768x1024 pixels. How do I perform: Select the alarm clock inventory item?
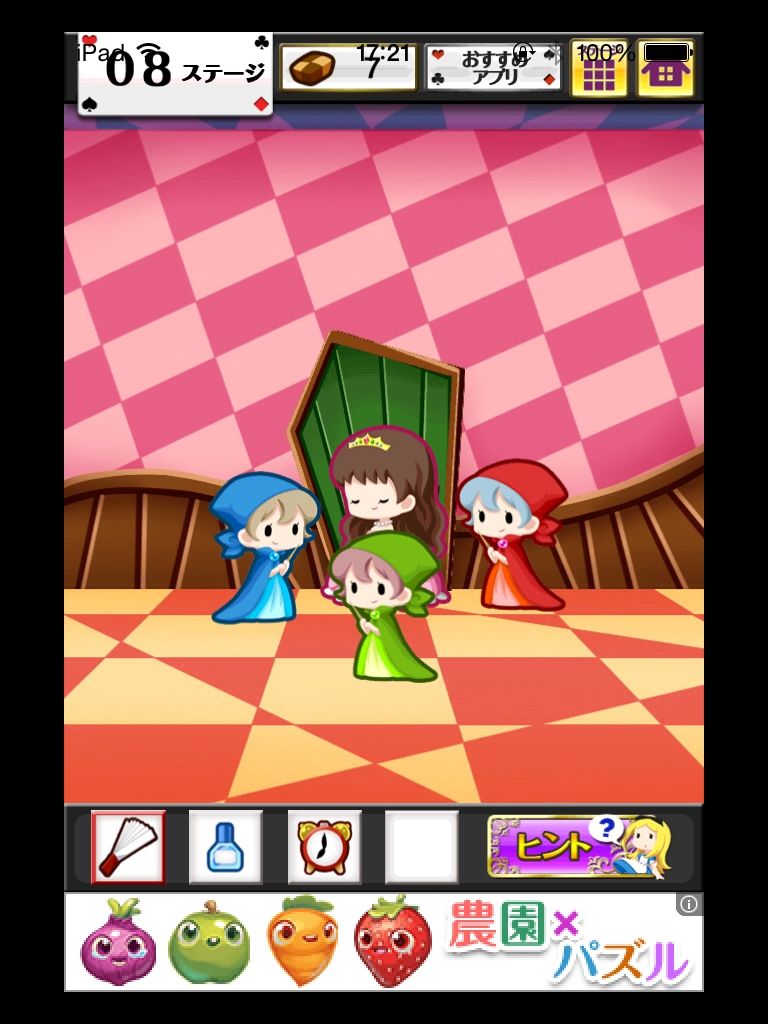(324, 847)
